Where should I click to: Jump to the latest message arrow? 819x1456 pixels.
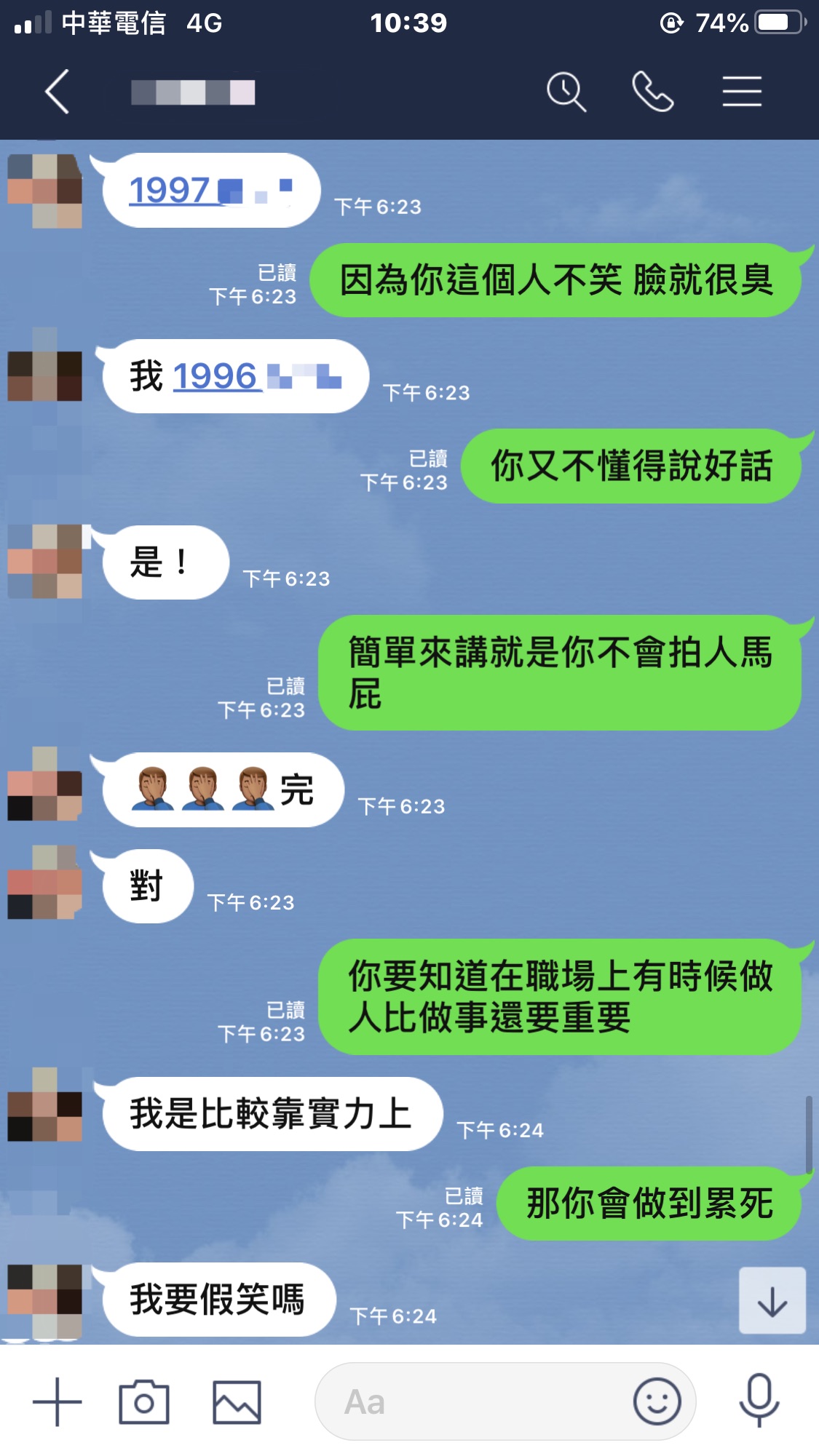tap(772, 1300)
